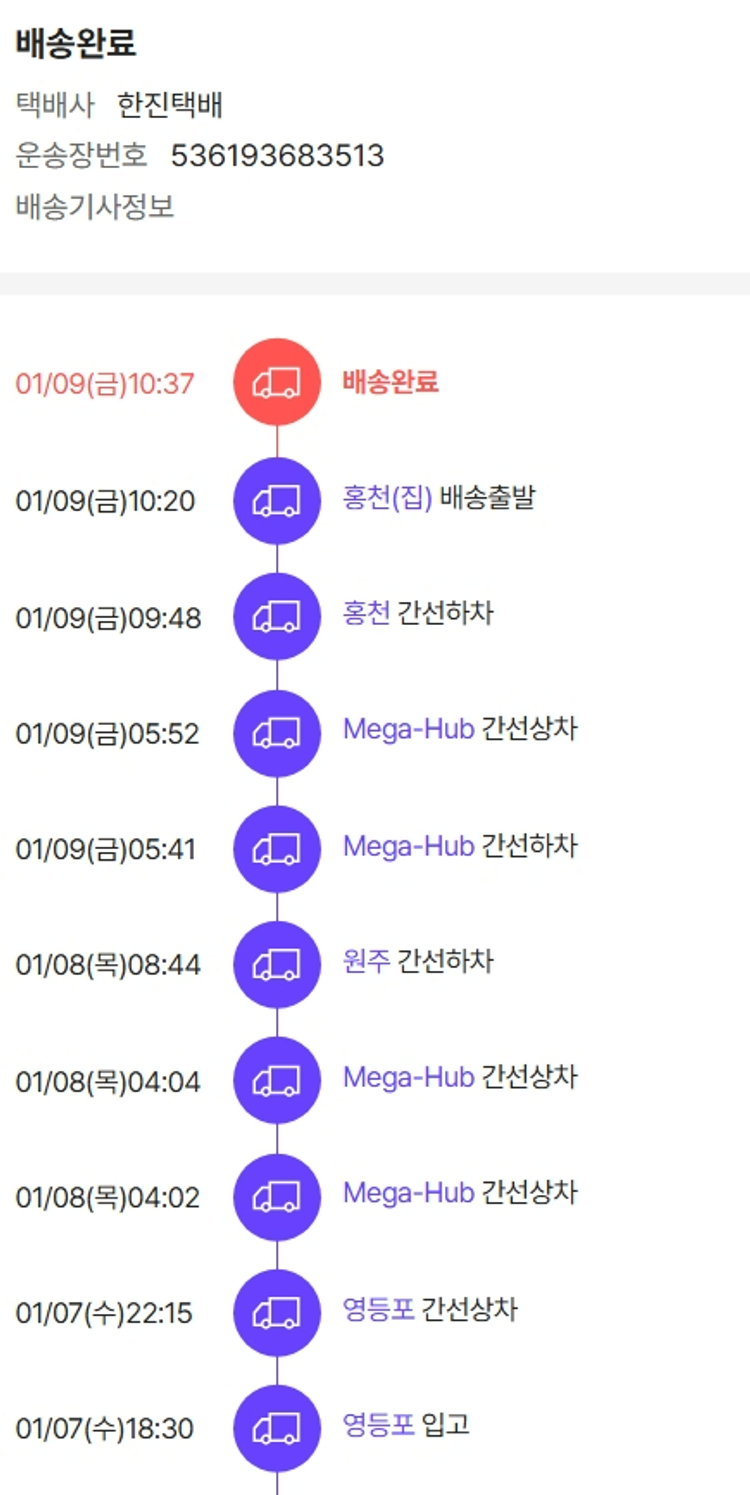Viewport: 750px width, 1495px height.
Task: Open the 홍천(집) link at 10:20
Action: tap(387, 498)
